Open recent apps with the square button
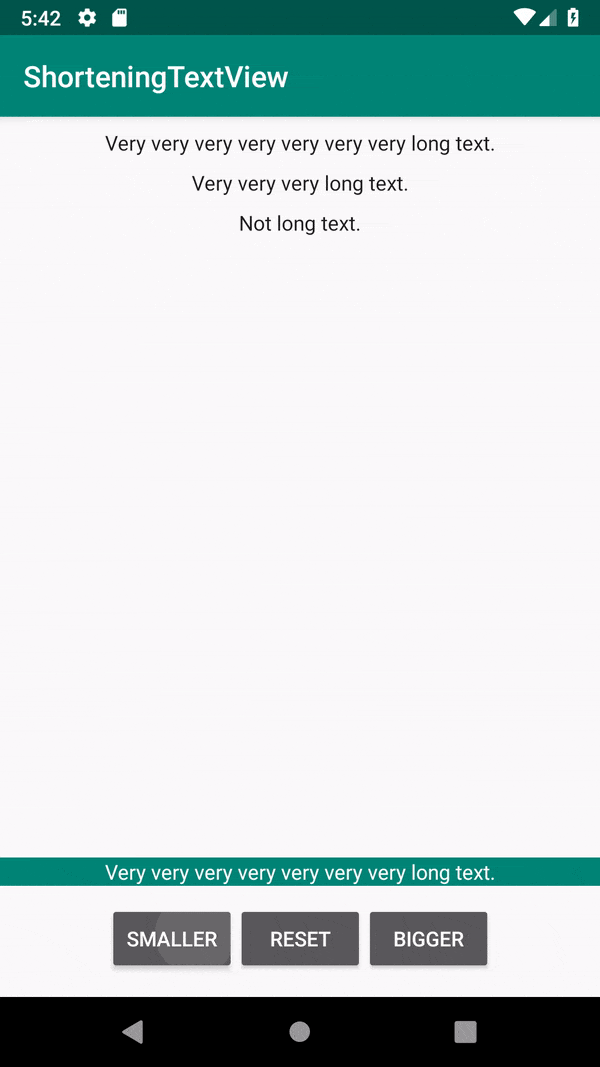The image size is (600, 1067). click(465, 1032)
